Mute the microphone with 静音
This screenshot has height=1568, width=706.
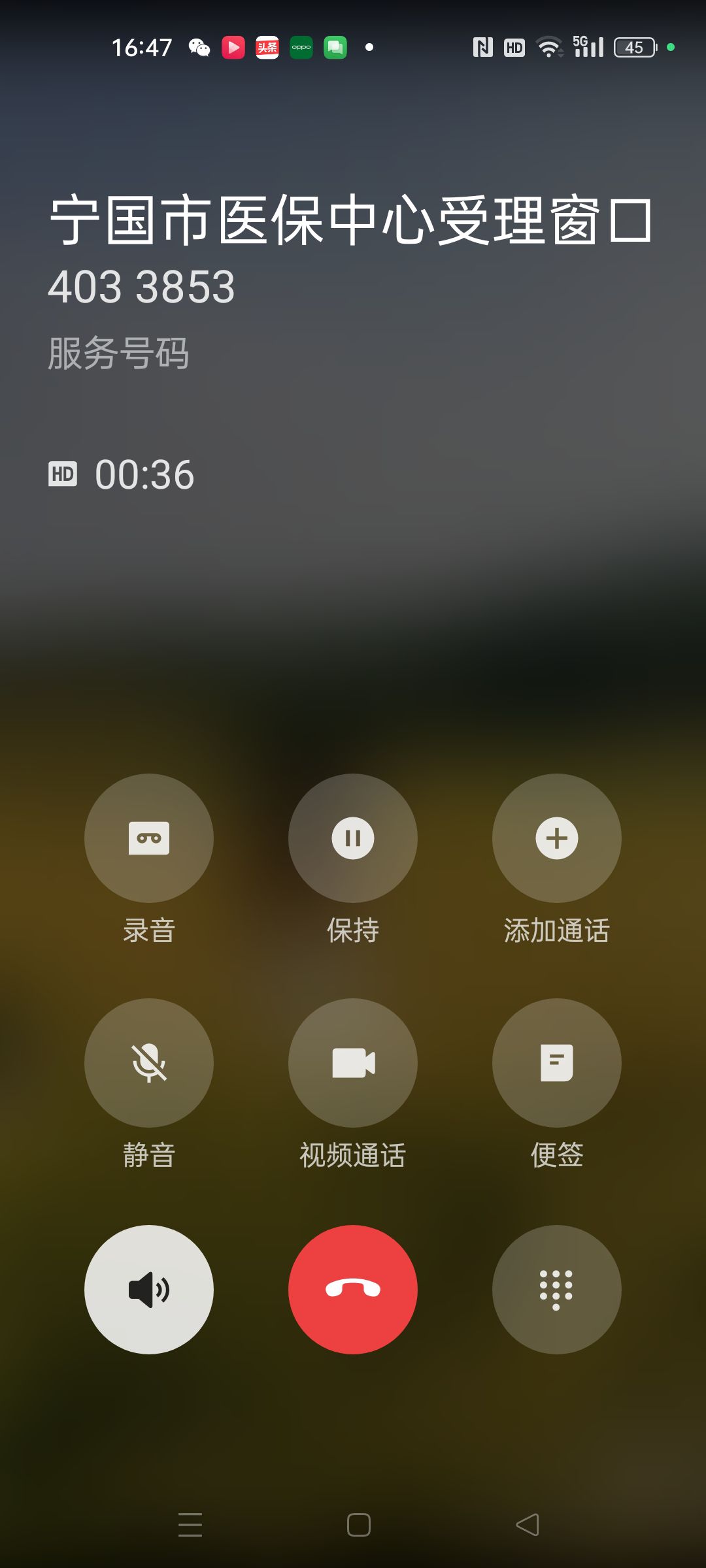[149, 1062]
